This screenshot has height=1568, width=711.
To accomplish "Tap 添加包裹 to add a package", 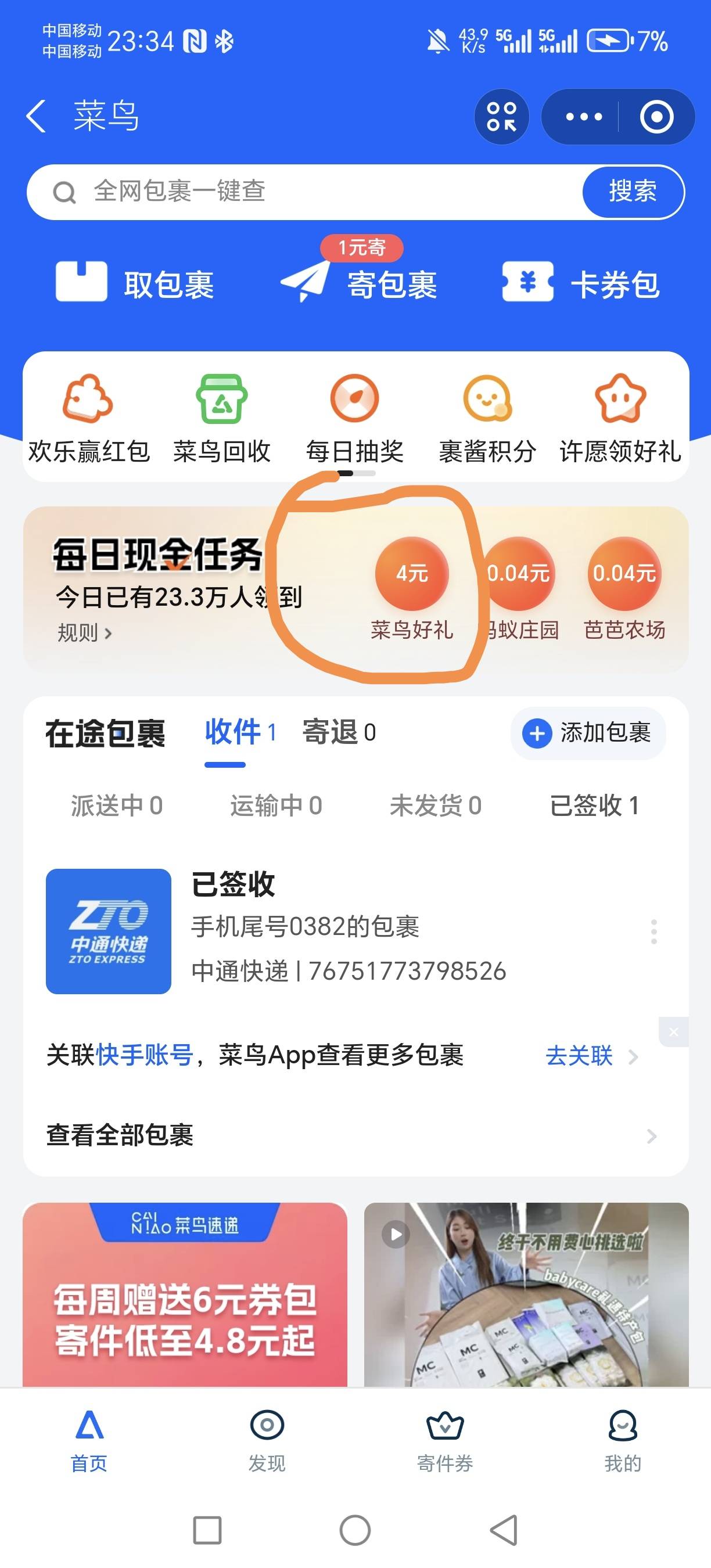I will (588, 733).
